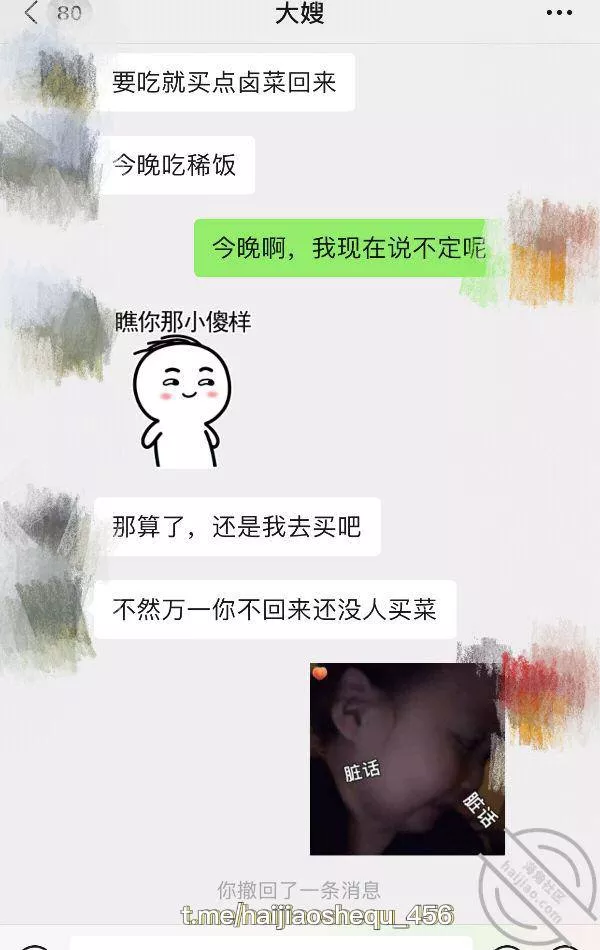Image resolution: width=600 pixels, height=950 pixels.
Task: Go back to the chat list
Action: coord(32,13)
